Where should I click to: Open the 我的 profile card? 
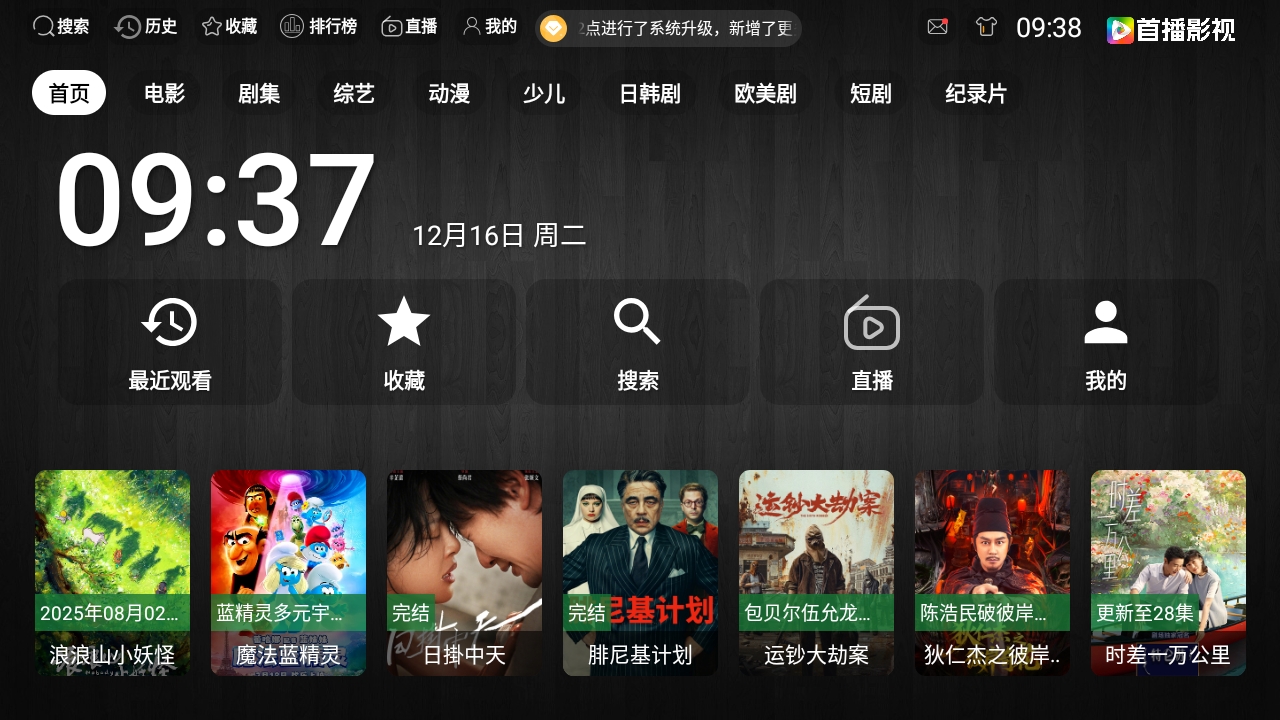click(x=1106, y=342)
